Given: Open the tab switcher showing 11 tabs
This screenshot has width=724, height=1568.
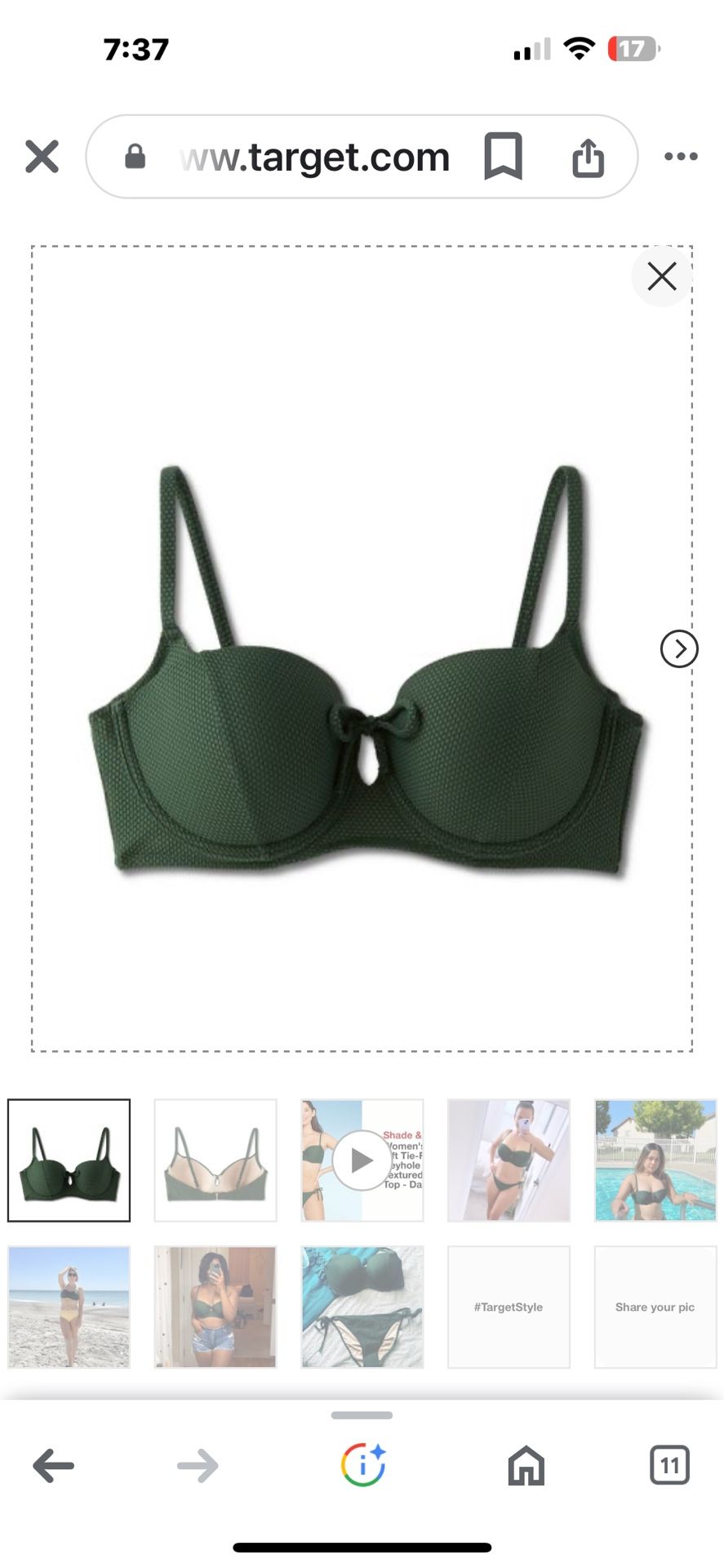Looking at the screenshot, I should [x=669, y=1466].
